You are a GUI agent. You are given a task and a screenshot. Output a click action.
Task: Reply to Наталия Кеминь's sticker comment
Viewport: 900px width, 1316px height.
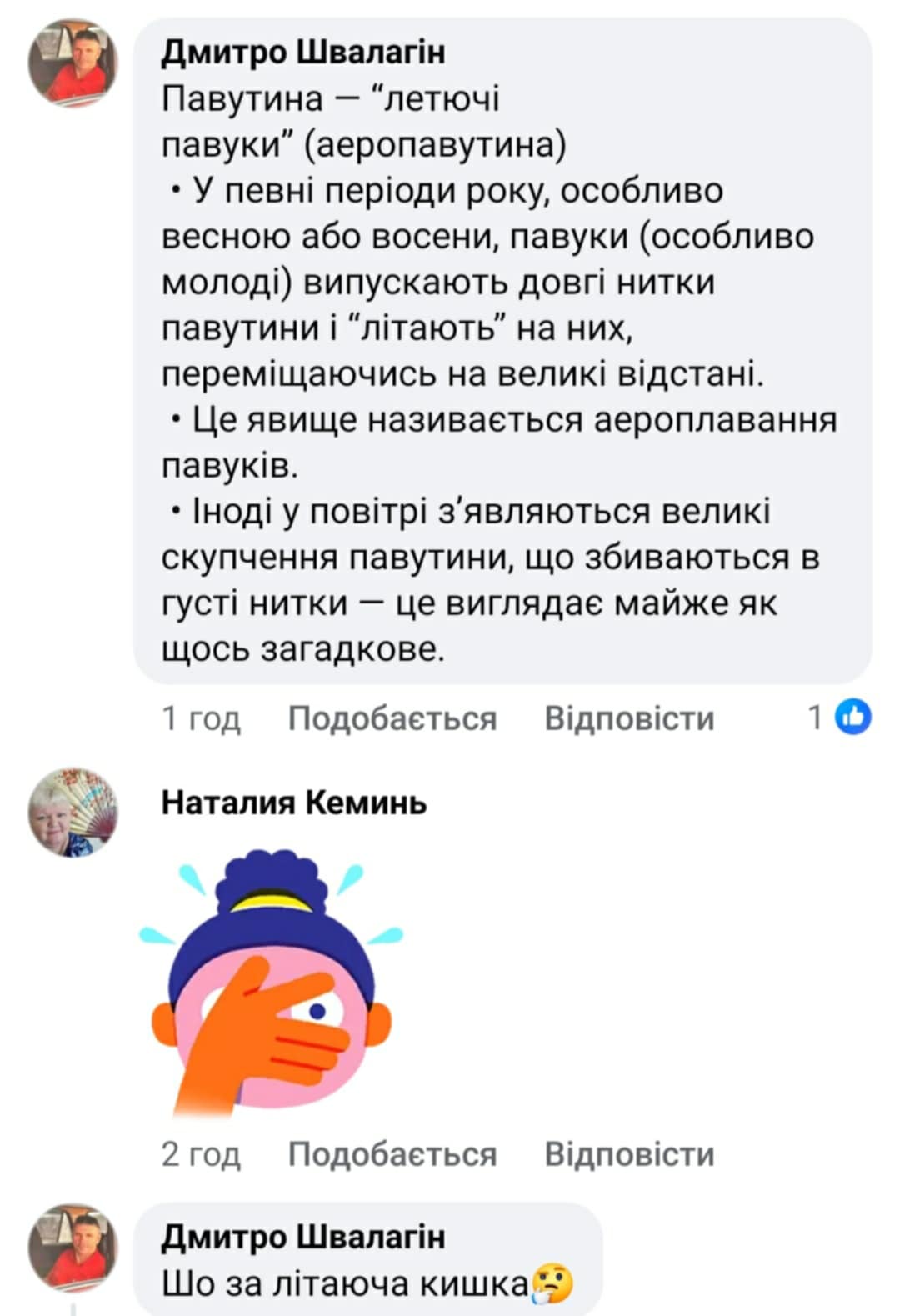tap(629, 1153)
